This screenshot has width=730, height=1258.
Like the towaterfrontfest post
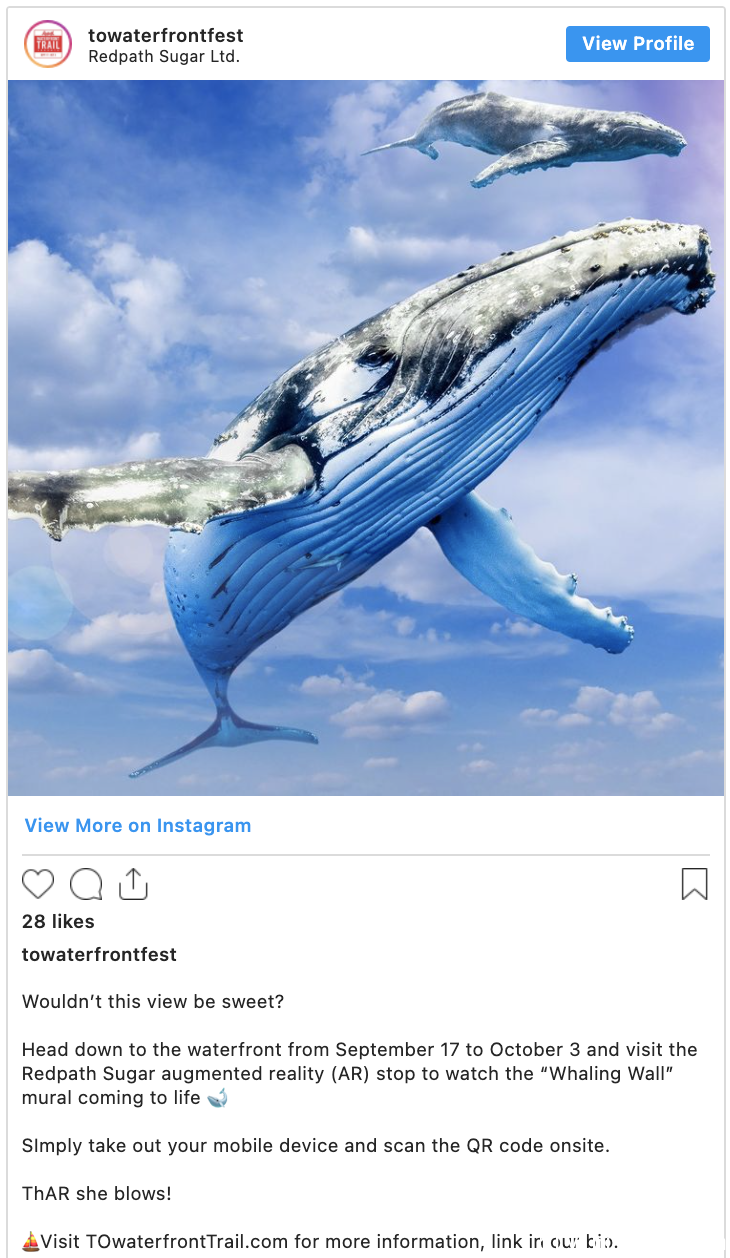pos(38,884)
